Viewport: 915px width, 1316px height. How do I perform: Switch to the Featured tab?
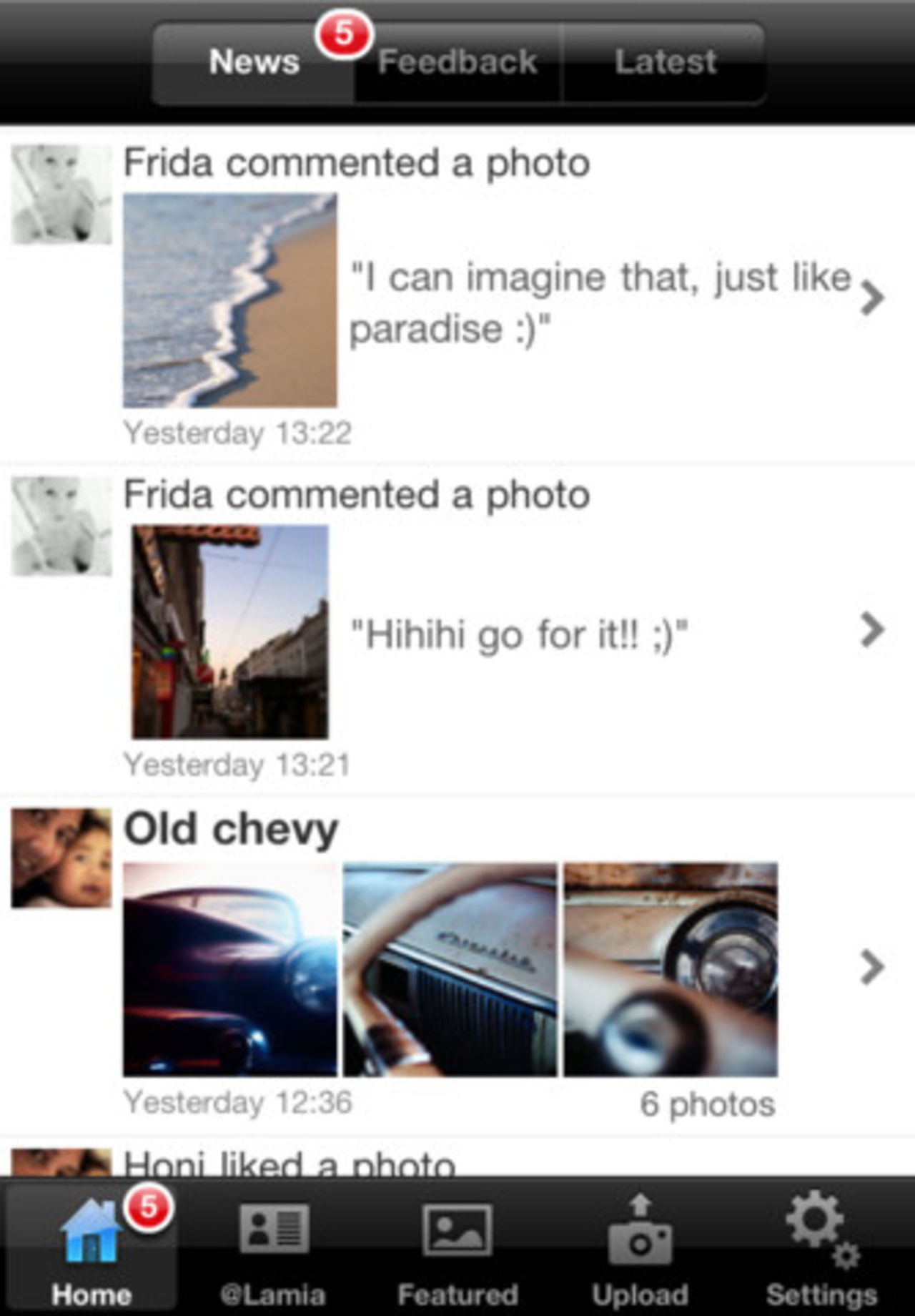[457, 1249]
